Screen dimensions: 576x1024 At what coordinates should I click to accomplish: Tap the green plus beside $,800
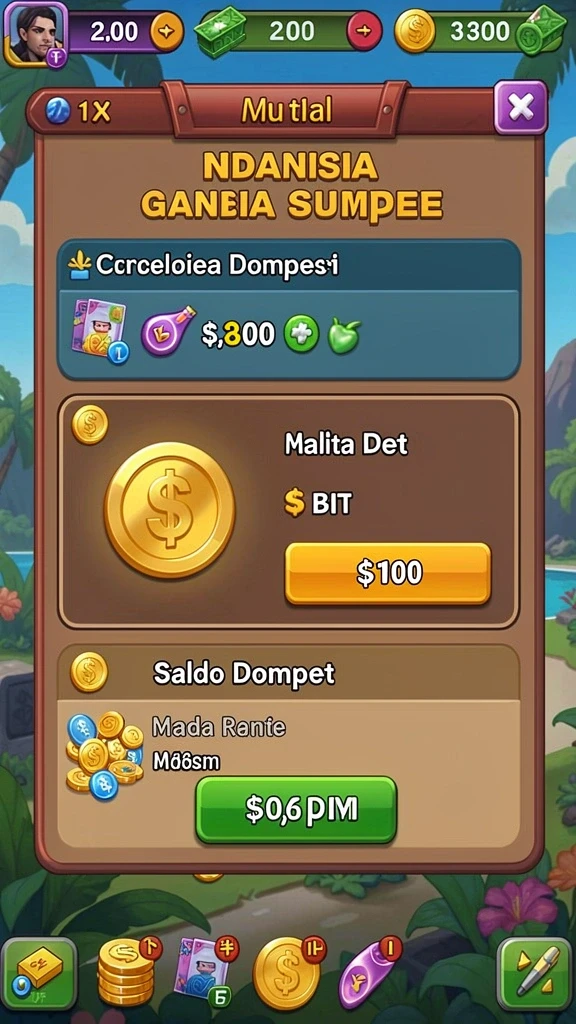coord(301,335)
